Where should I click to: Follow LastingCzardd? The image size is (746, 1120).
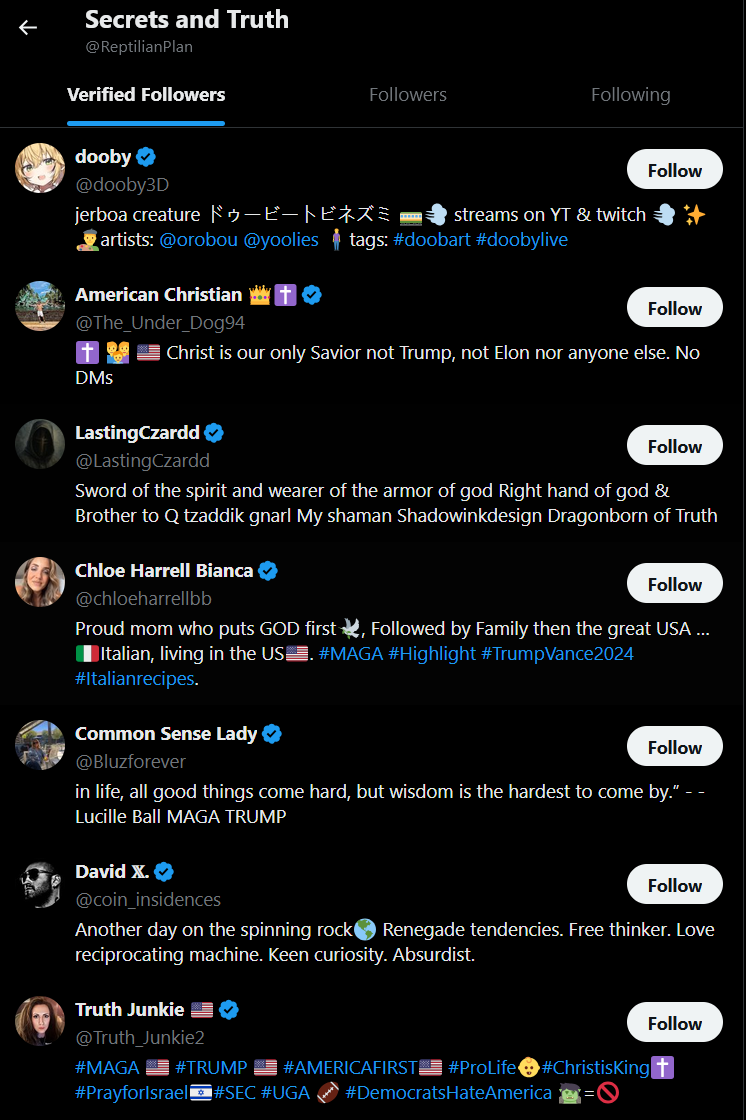click(674, 446)
